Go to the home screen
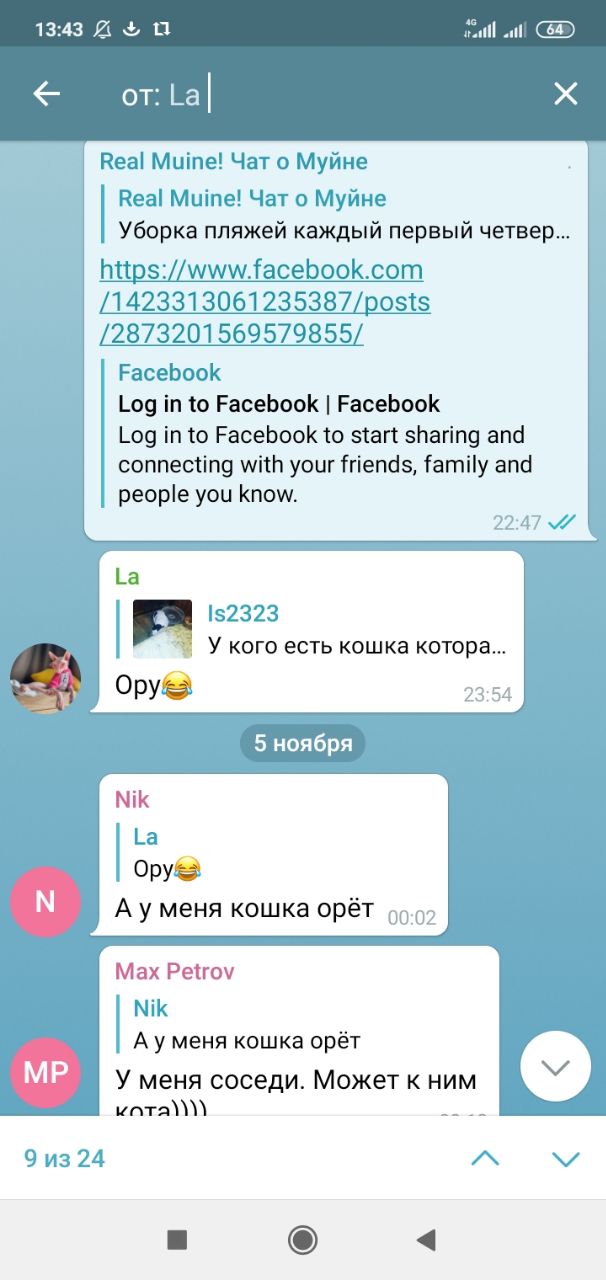 tap(302, 1240)
